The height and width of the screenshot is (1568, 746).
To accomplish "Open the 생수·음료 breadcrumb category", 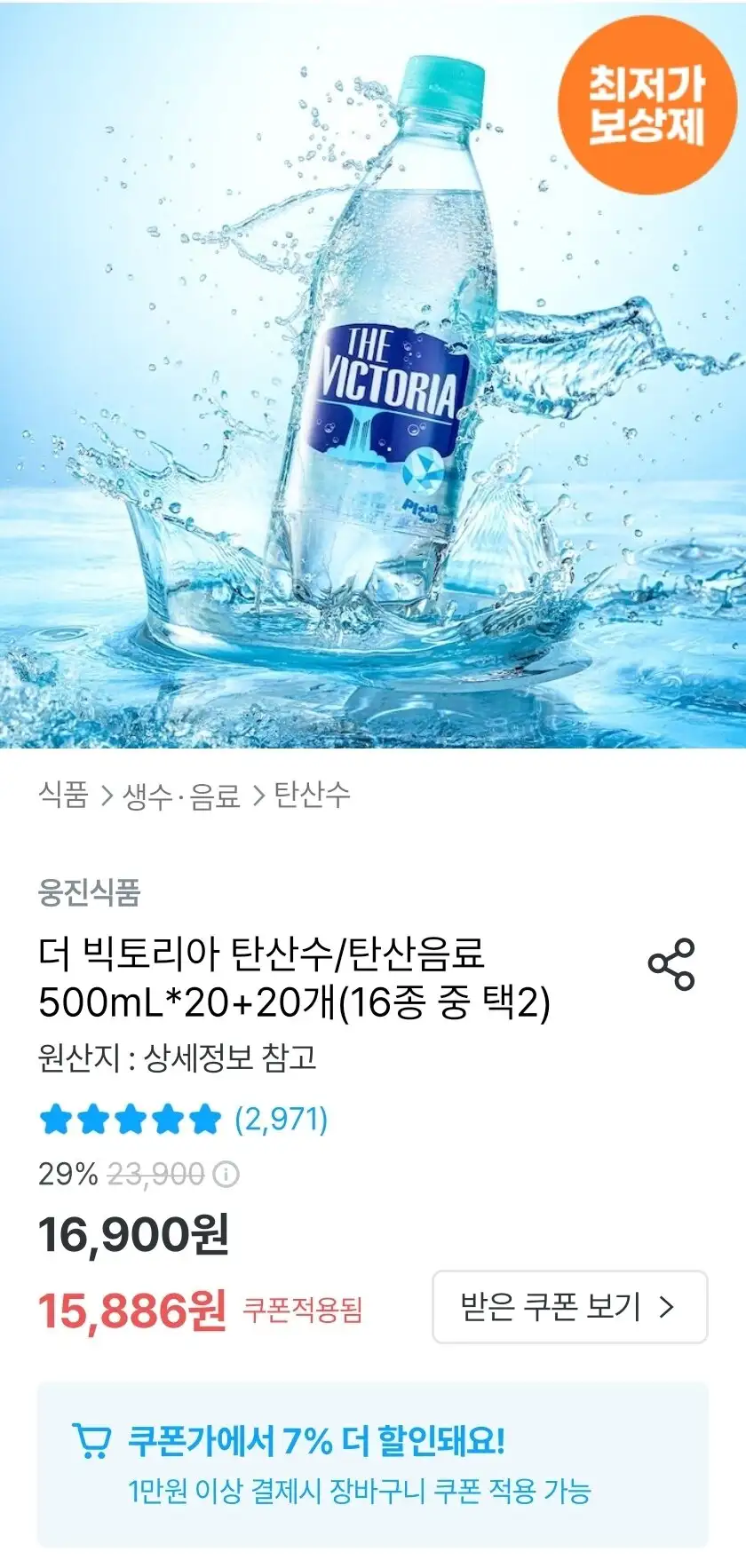I will (x=182, y=794).
